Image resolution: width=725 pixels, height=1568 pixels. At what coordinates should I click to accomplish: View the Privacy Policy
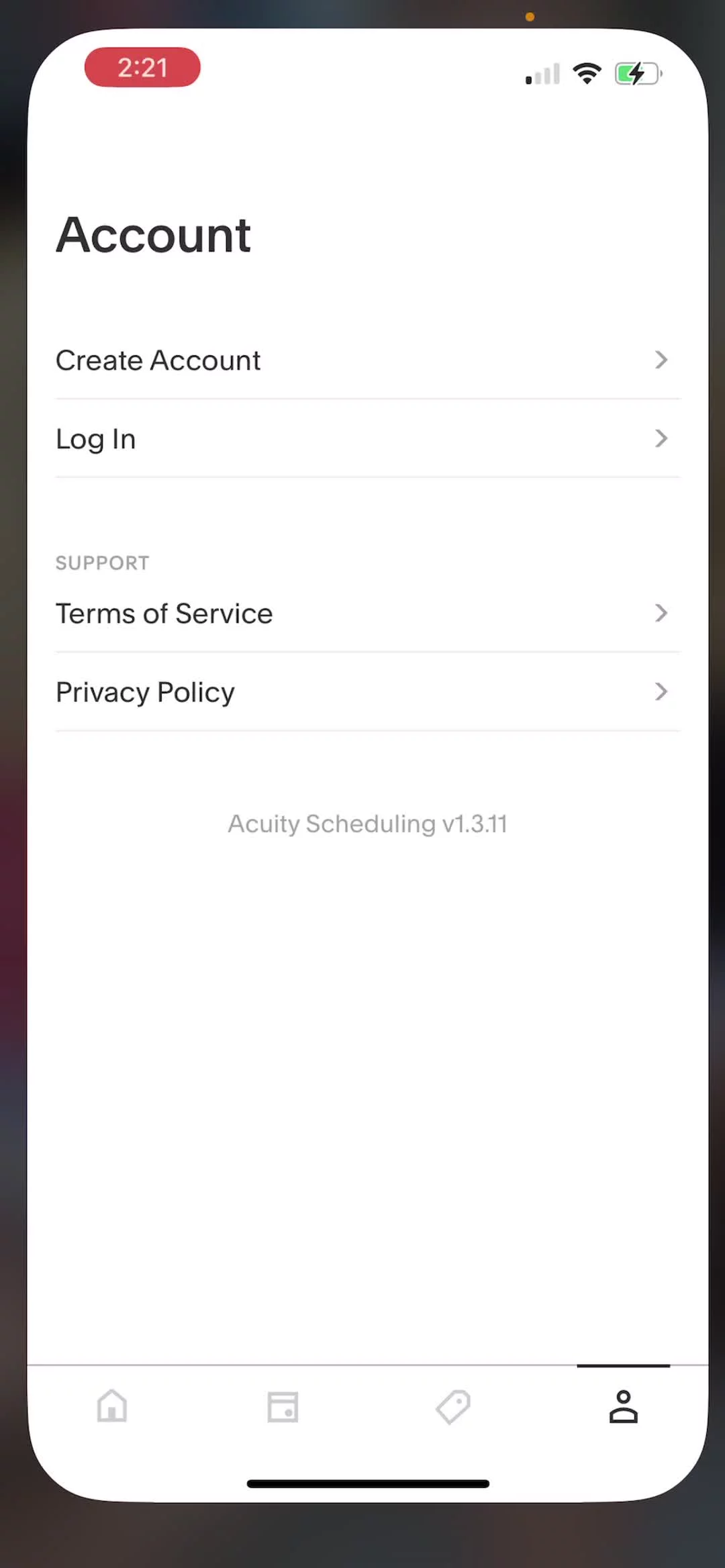367,692
